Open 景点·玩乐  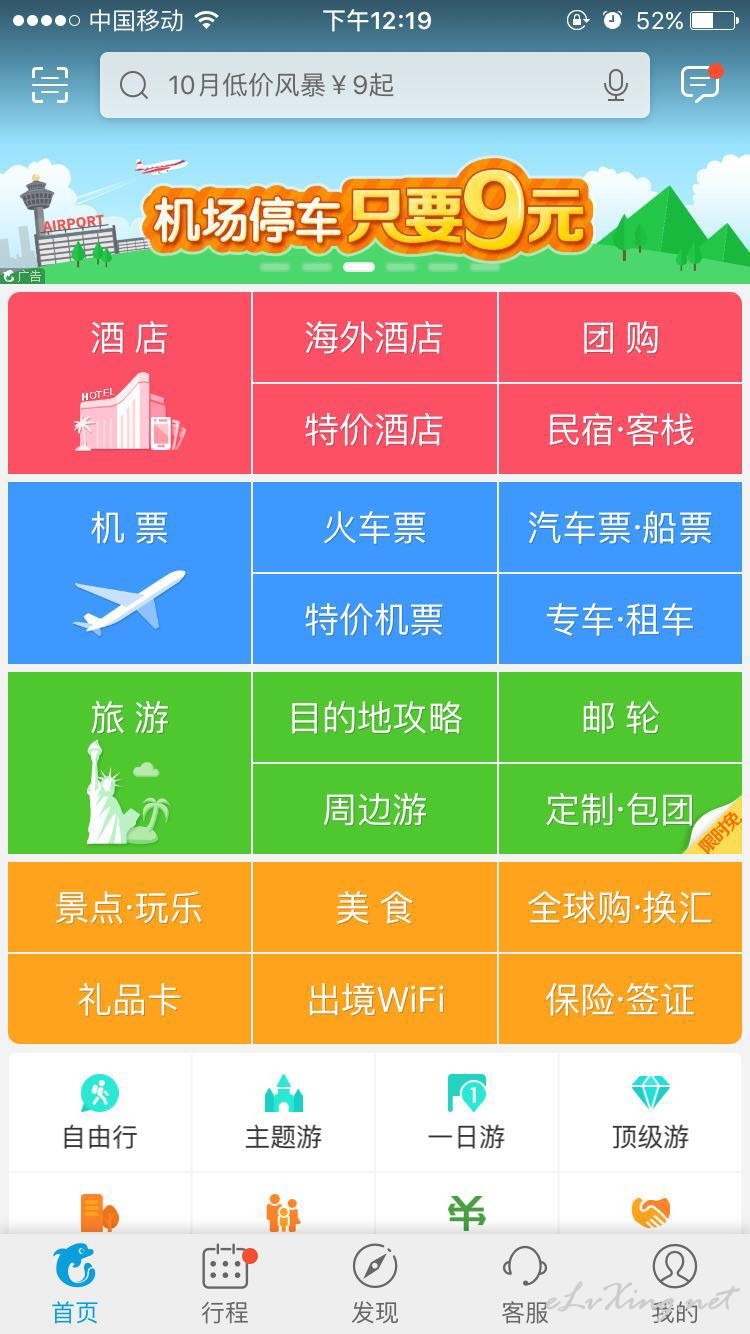pyautogui.click(x=129, y=907)
